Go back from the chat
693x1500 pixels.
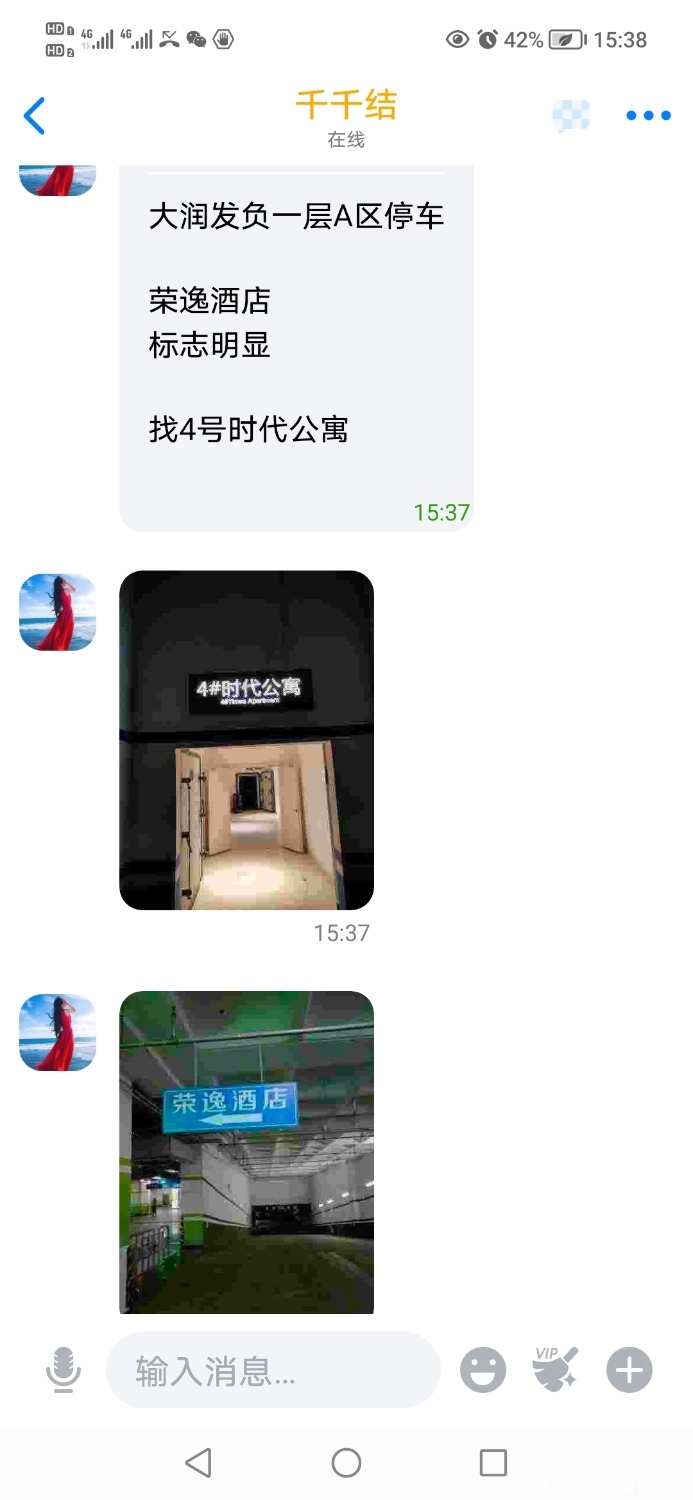pyautogui.click(x=35, y=116)
